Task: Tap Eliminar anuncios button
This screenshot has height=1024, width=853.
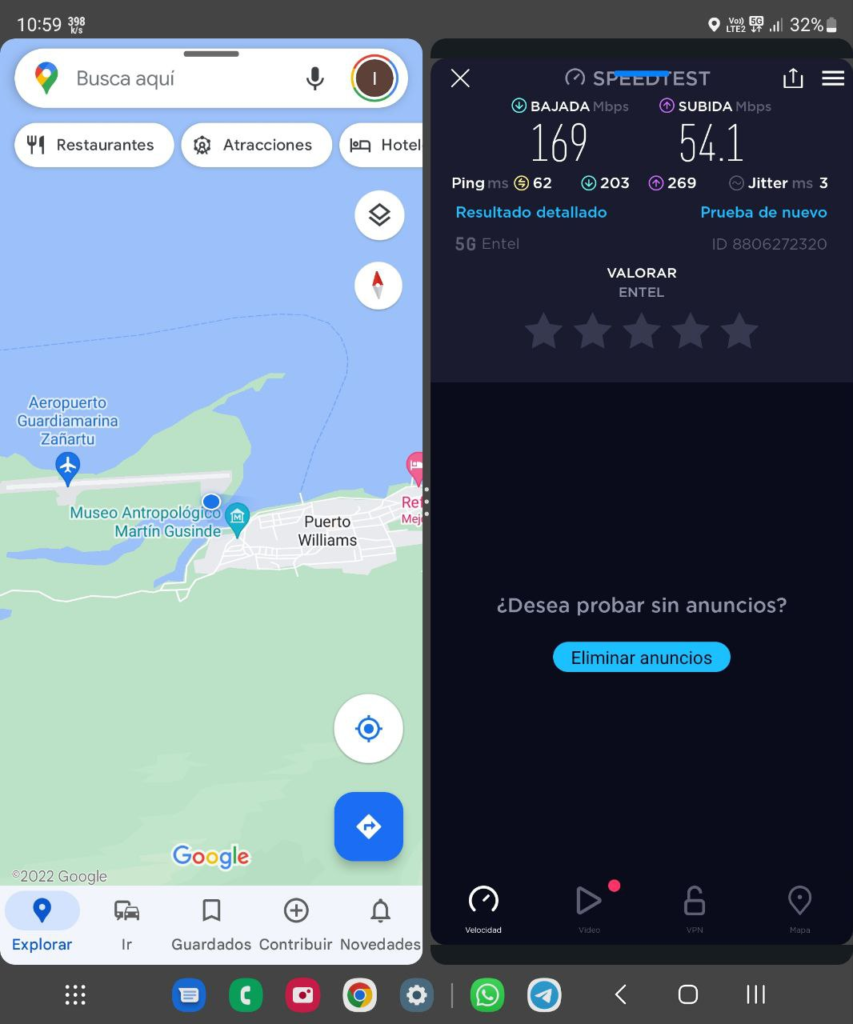Action: (x=641, y=657)
